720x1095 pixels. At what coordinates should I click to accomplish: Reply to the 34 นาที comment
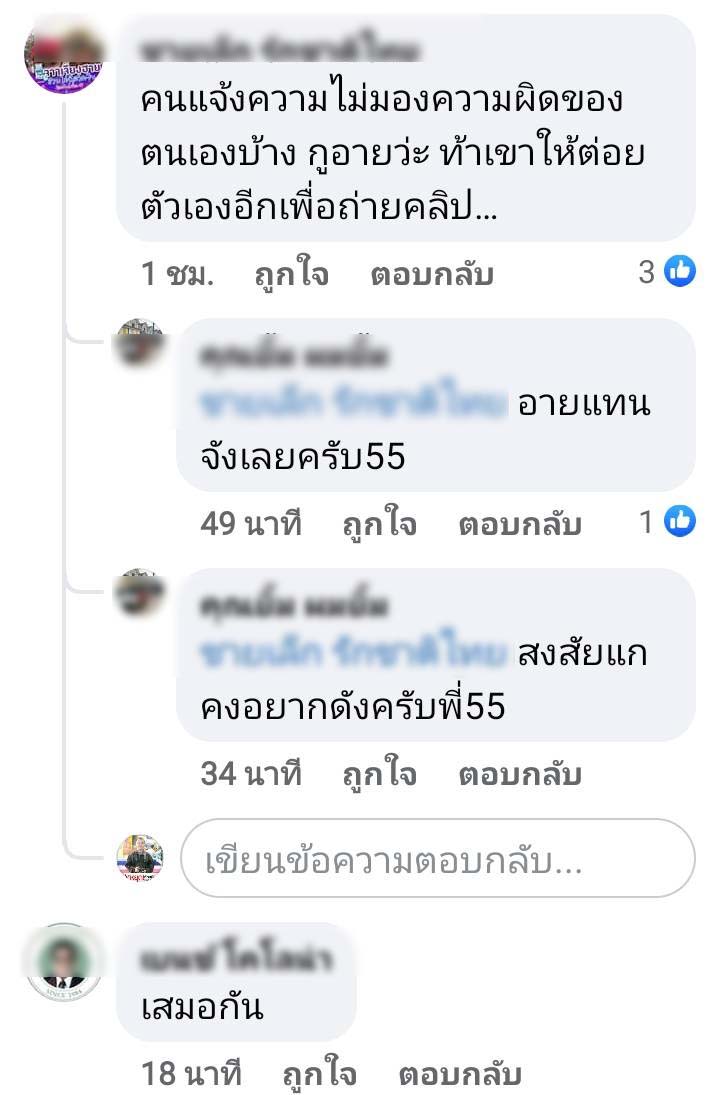(x=519, y=774)
